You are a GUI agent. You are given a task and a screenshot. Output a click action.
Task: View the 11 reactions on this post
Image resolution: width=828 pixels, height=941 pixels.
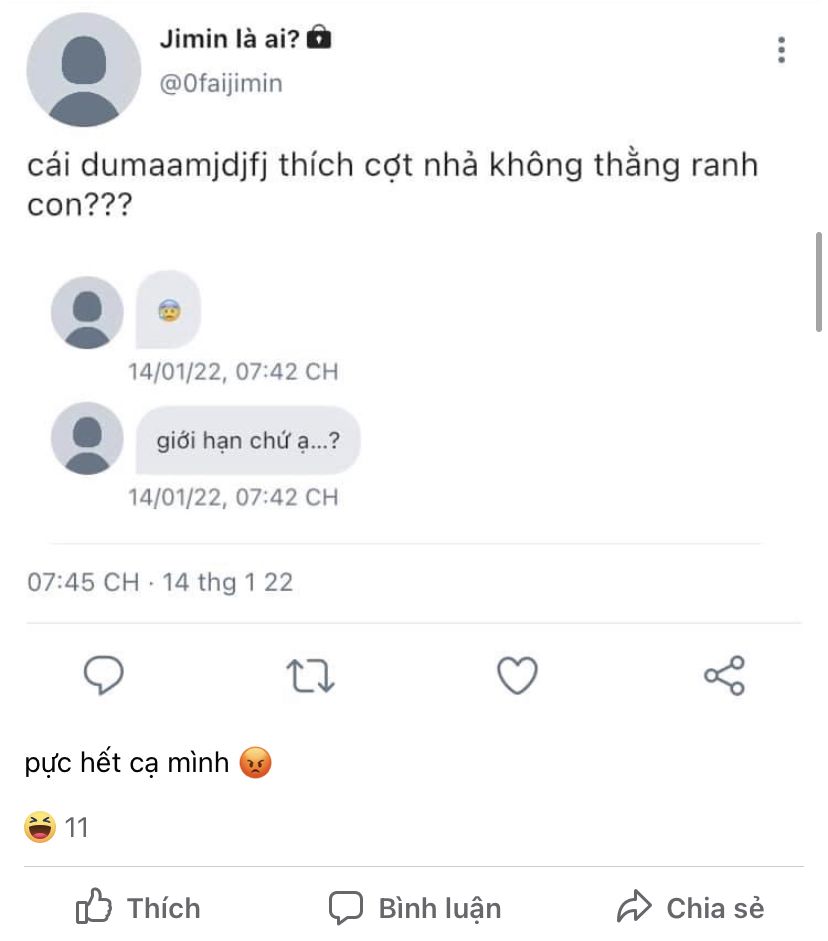57,827
